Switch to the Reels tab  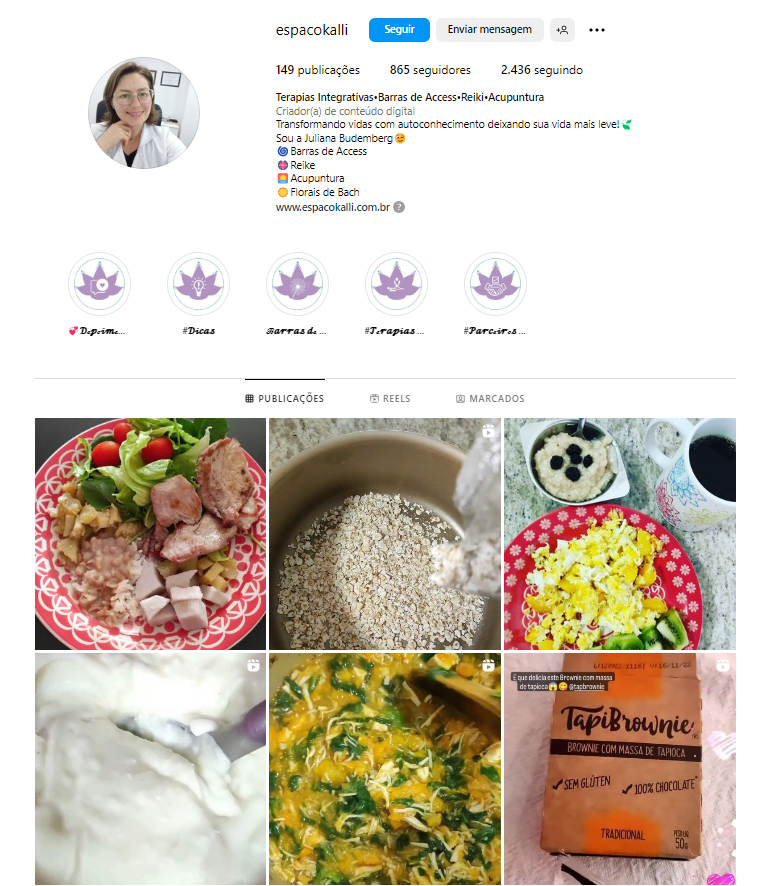[x=390, y=398]
